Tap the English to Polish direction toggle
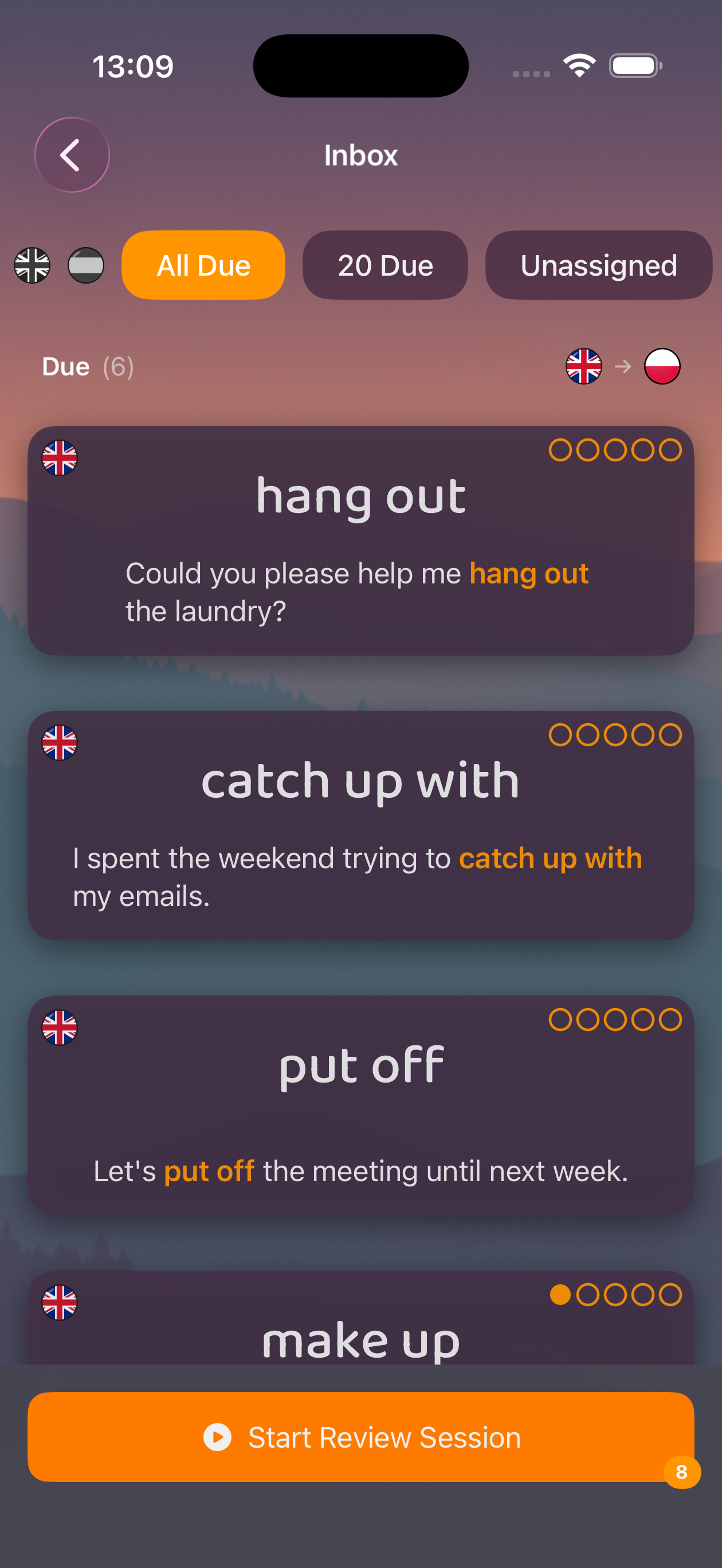Viewport: 722px width, 1568px height. tap(622, 366)
